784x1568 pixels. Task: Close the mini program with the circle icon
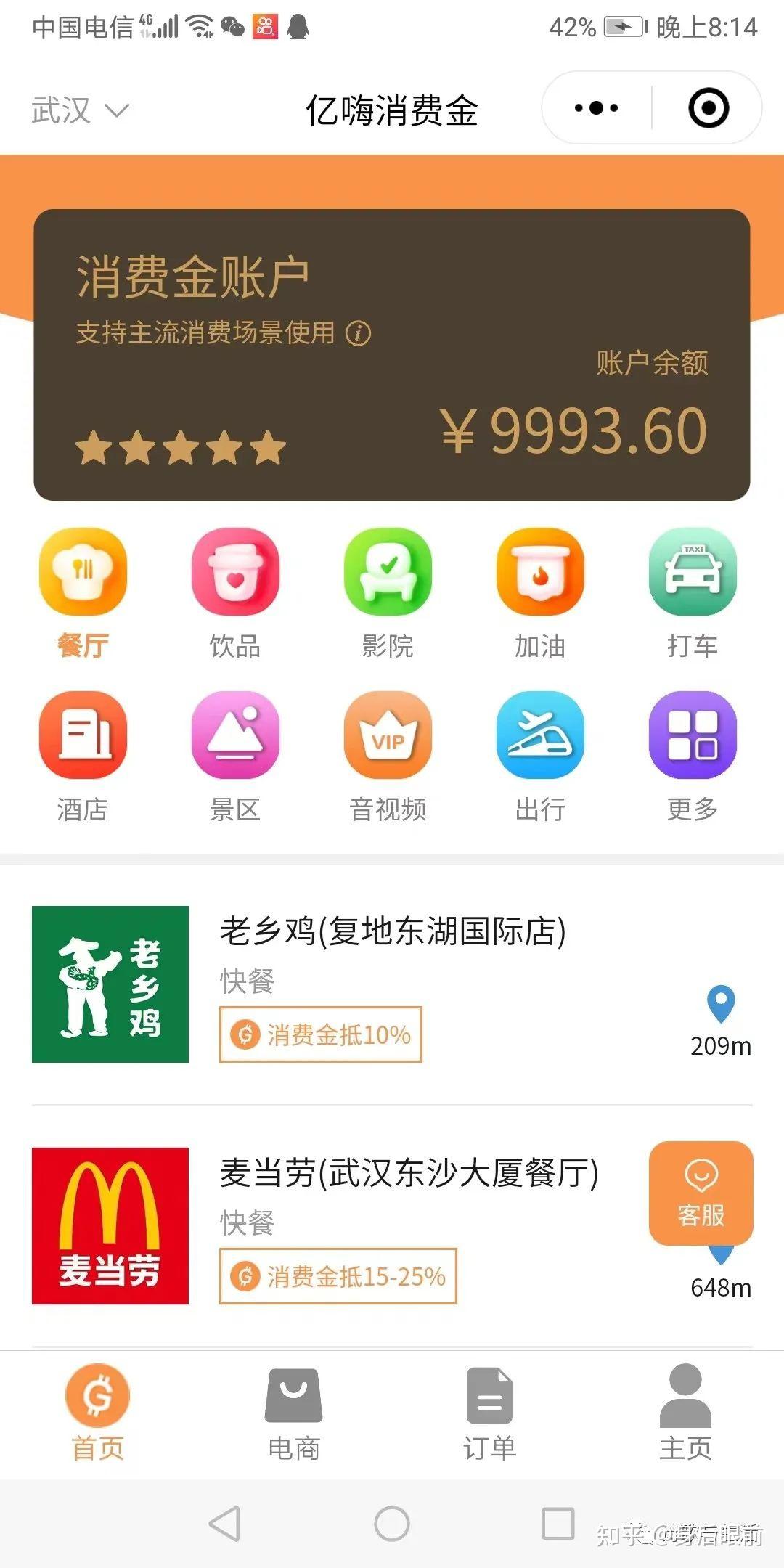(x=708, y=108)
